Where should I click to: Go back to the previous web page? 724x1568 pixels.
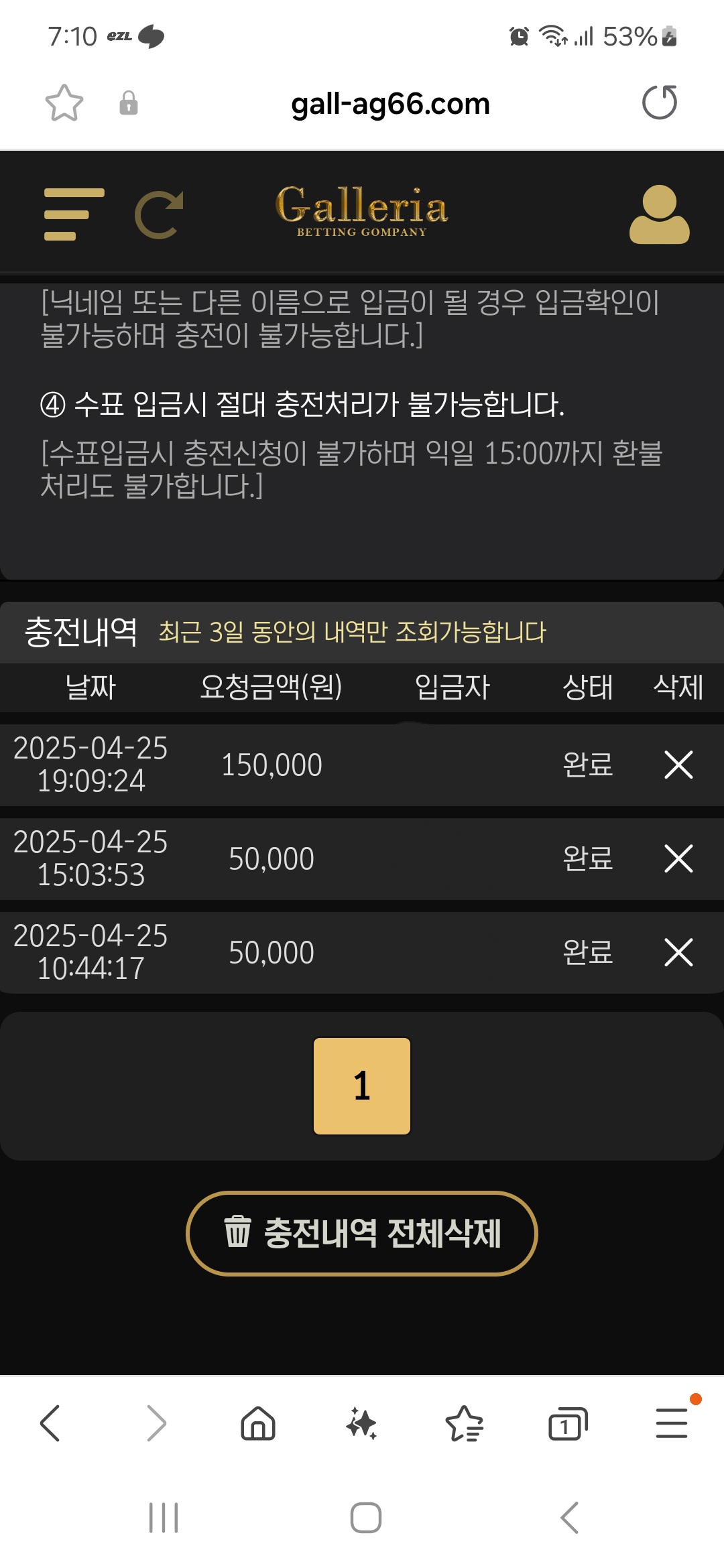pyautogui.click(x=51, y=1423)
